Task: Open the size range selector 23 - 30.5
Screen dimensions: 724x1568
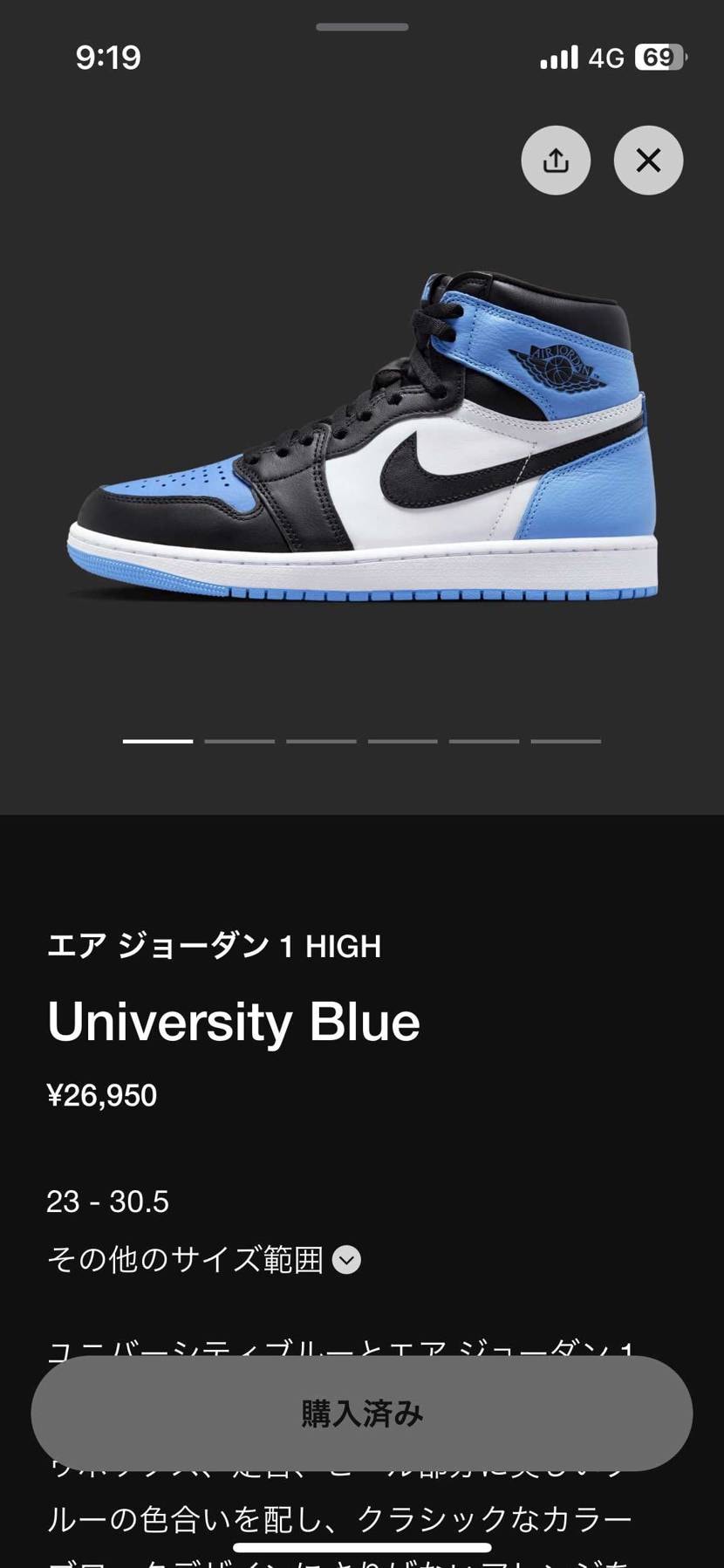Action: (x=108, y=1202)
